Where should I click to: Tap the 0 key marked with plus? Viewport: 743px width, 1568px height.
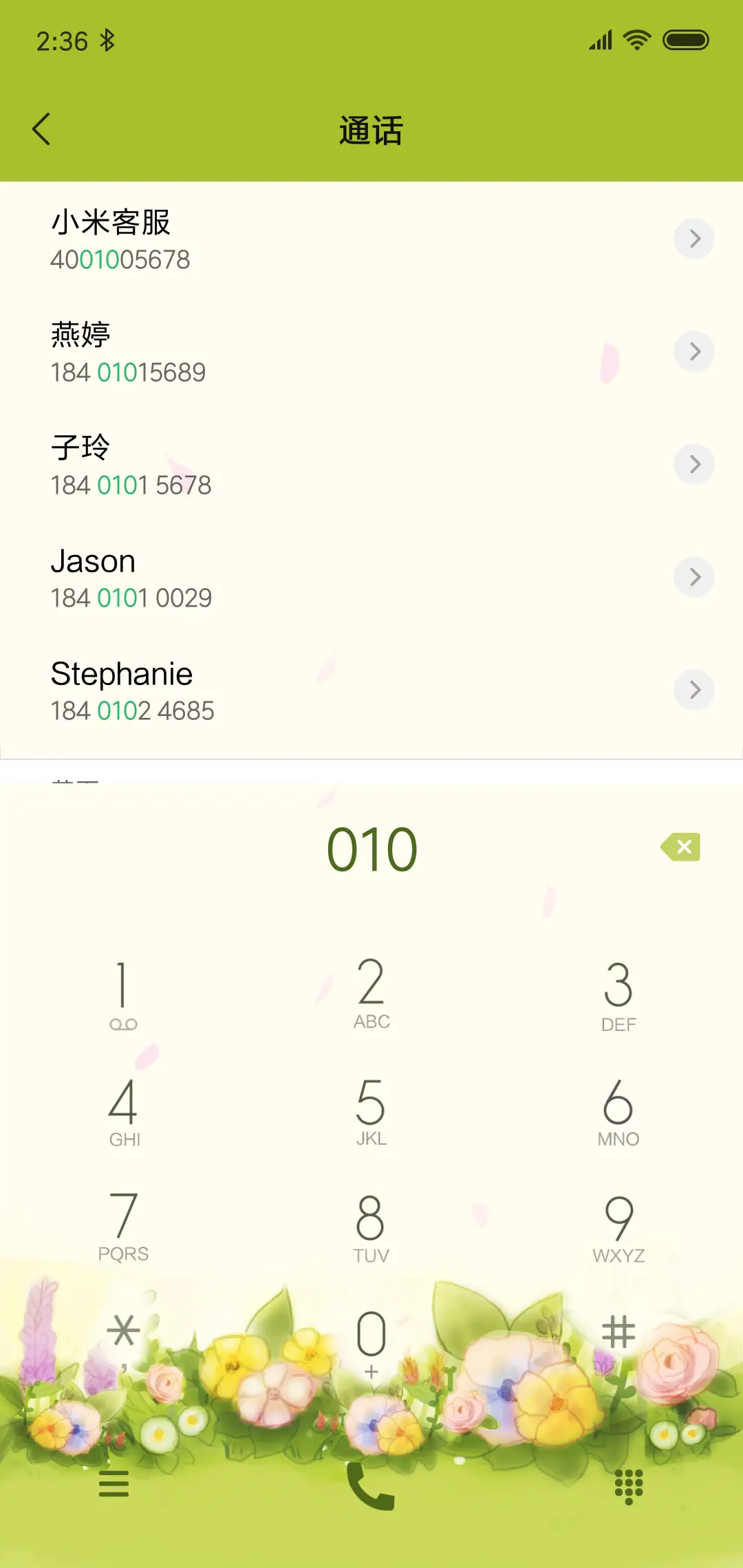tap(371, 1334)
